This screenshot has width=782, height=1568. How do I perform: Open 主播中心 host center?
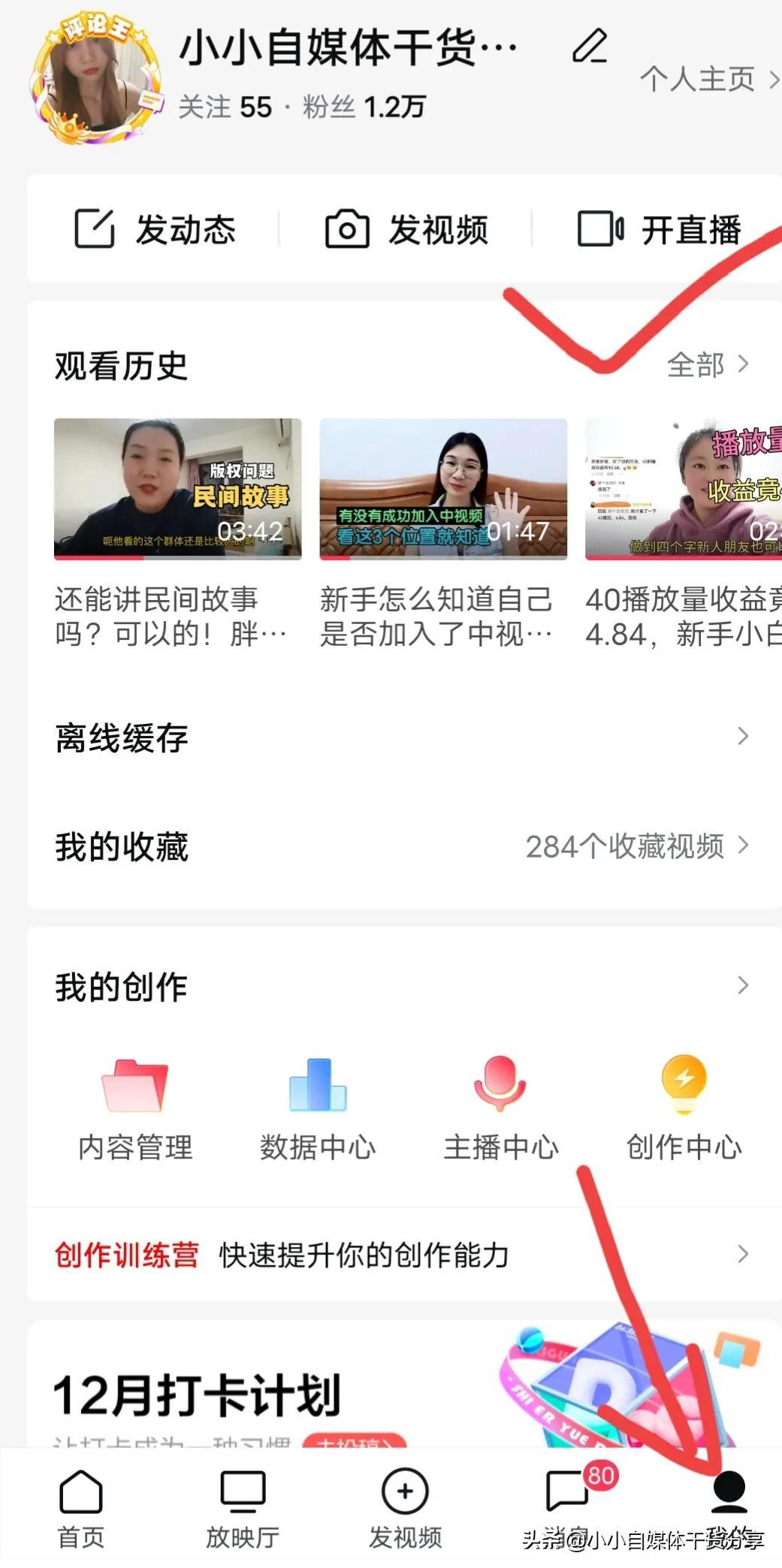501,1108
